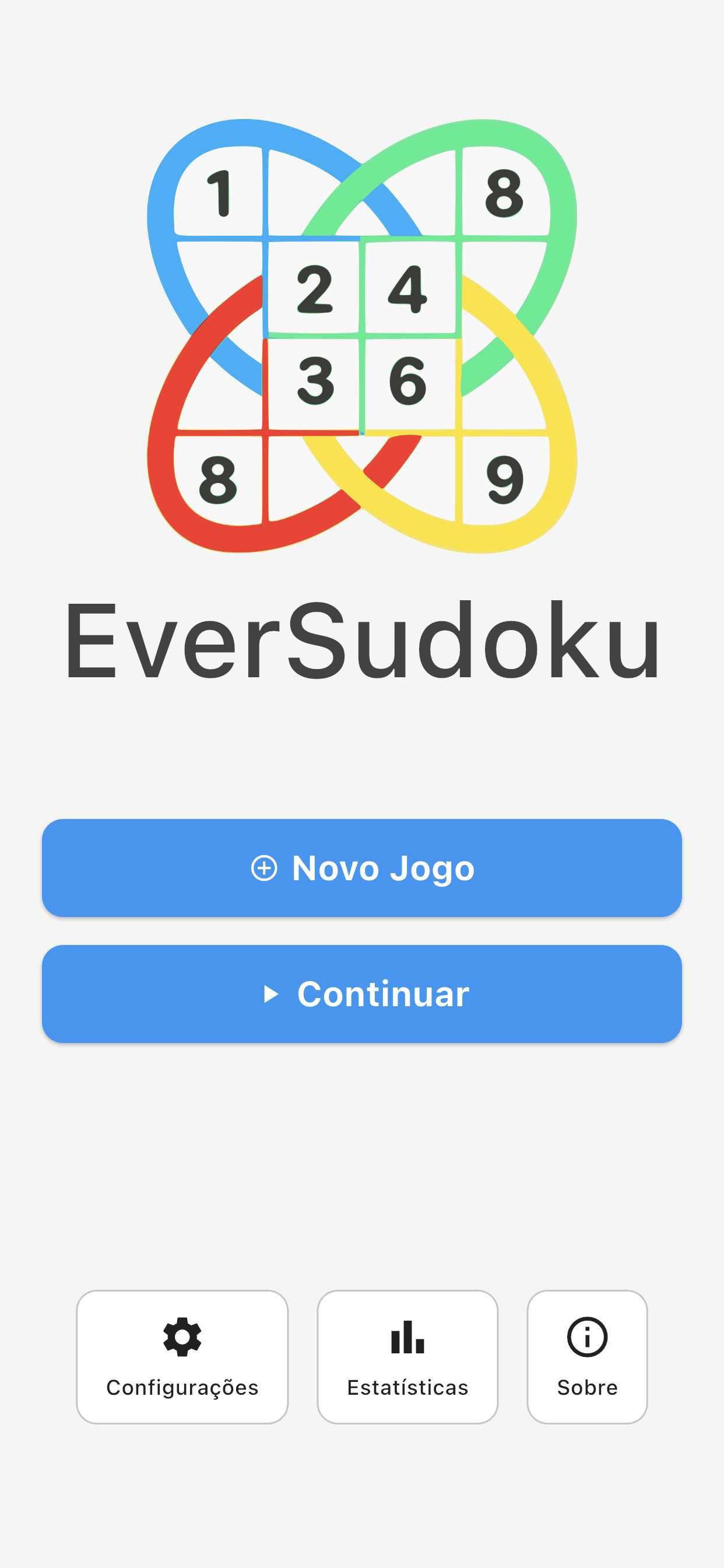Viewport: 724px width, 1568px height.
Task: Click the plus circle icon in Novo Jogo
Action: click(x=265, y=869)
